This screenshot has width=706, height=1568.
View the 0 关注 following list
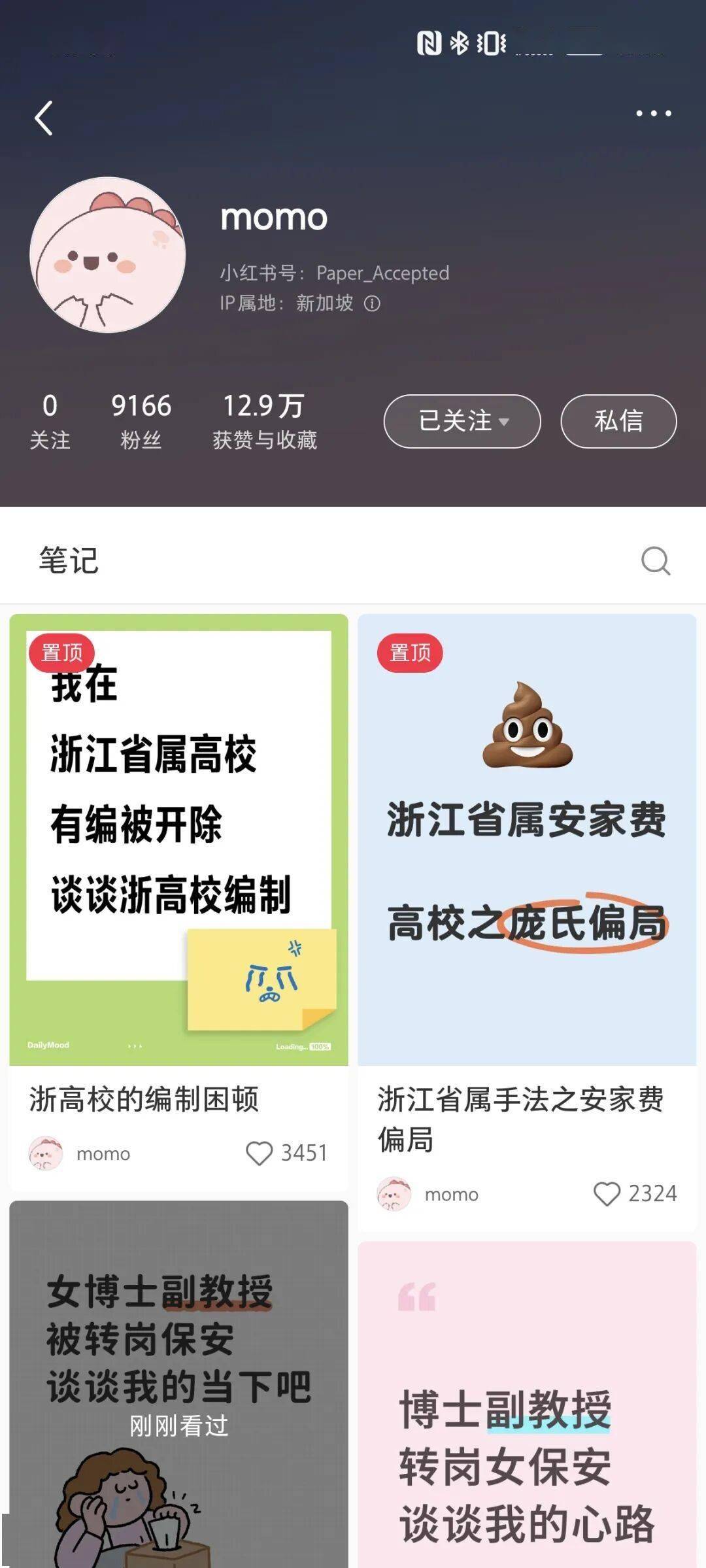pyautogui.click(x=50, y=421)
